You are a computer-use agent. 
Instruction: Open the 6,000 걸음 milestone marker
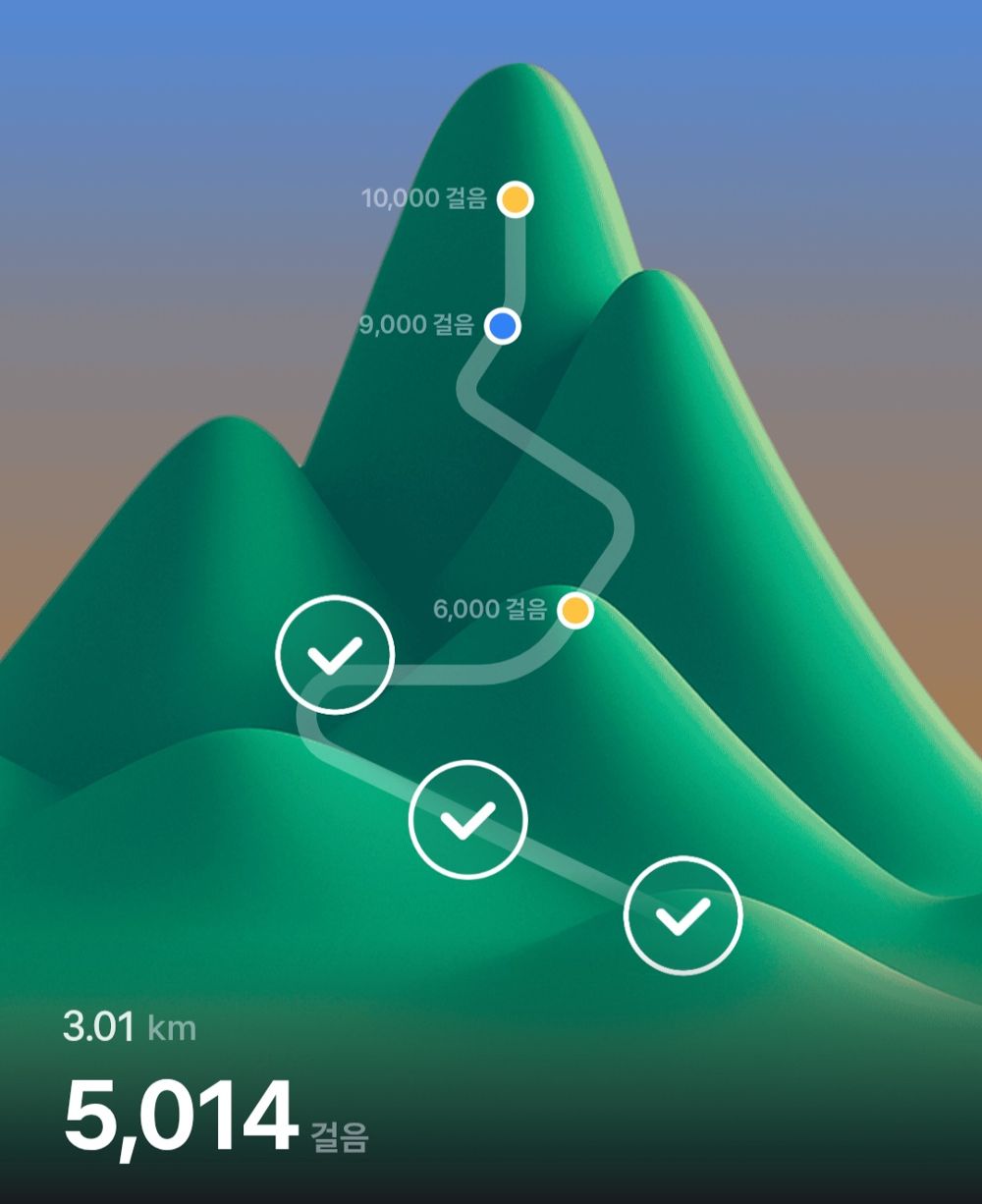coord(574,611)
